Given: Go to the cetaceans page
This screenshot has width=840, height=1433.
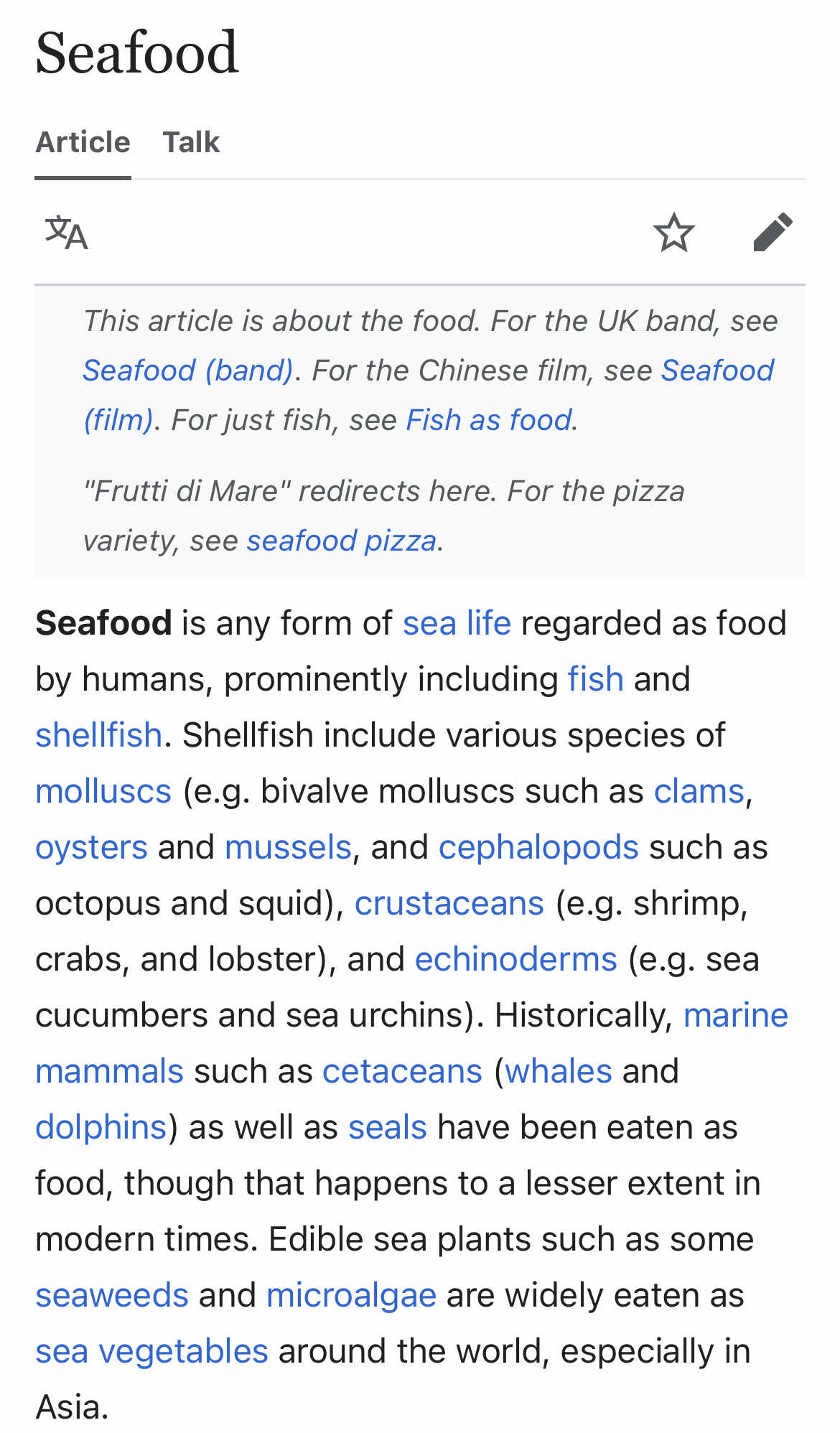Looking at the screenshot, I should [x=402, y=1071].
